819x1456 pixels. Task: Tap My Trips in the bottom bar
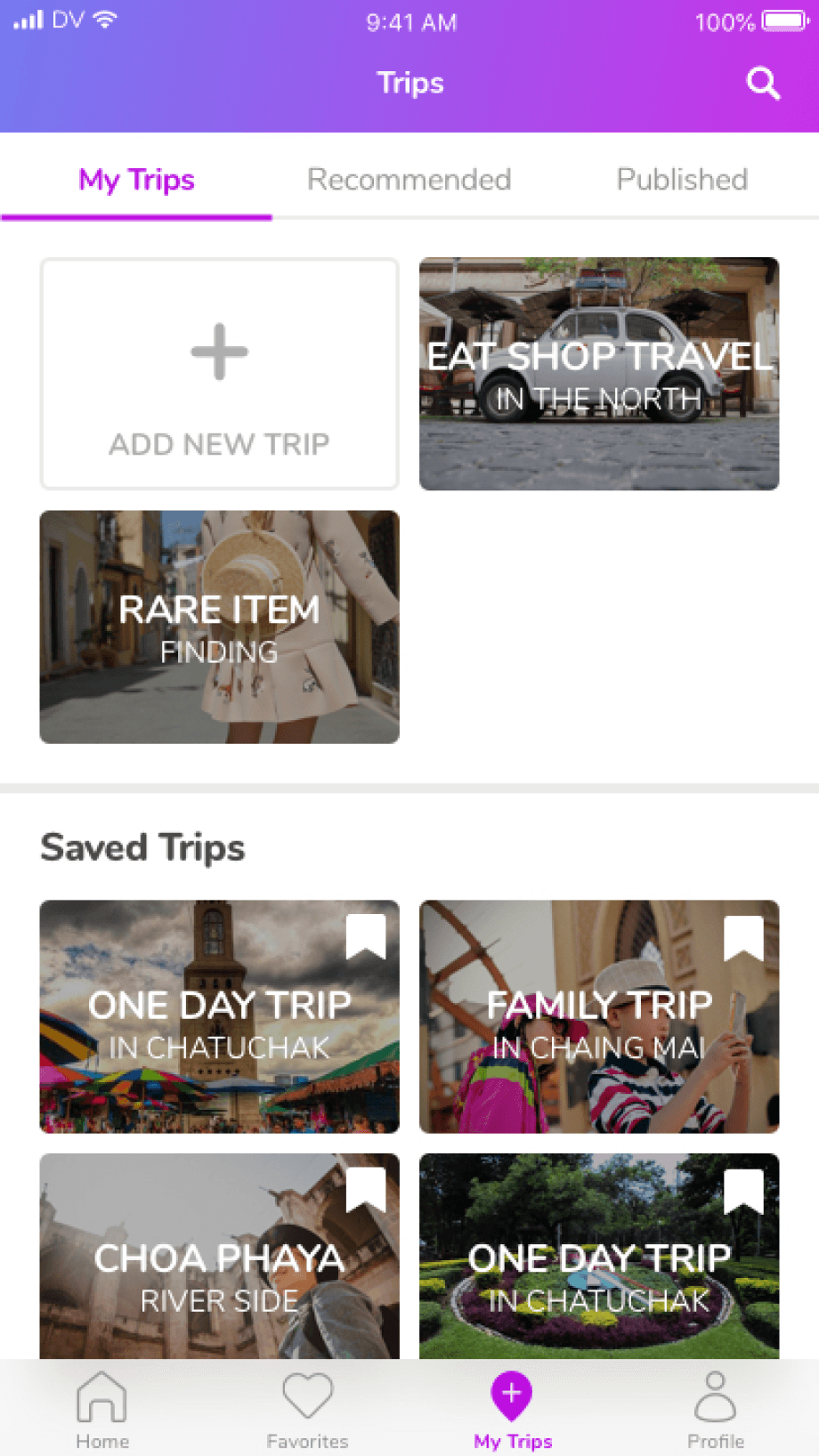tap(512, 1410)
